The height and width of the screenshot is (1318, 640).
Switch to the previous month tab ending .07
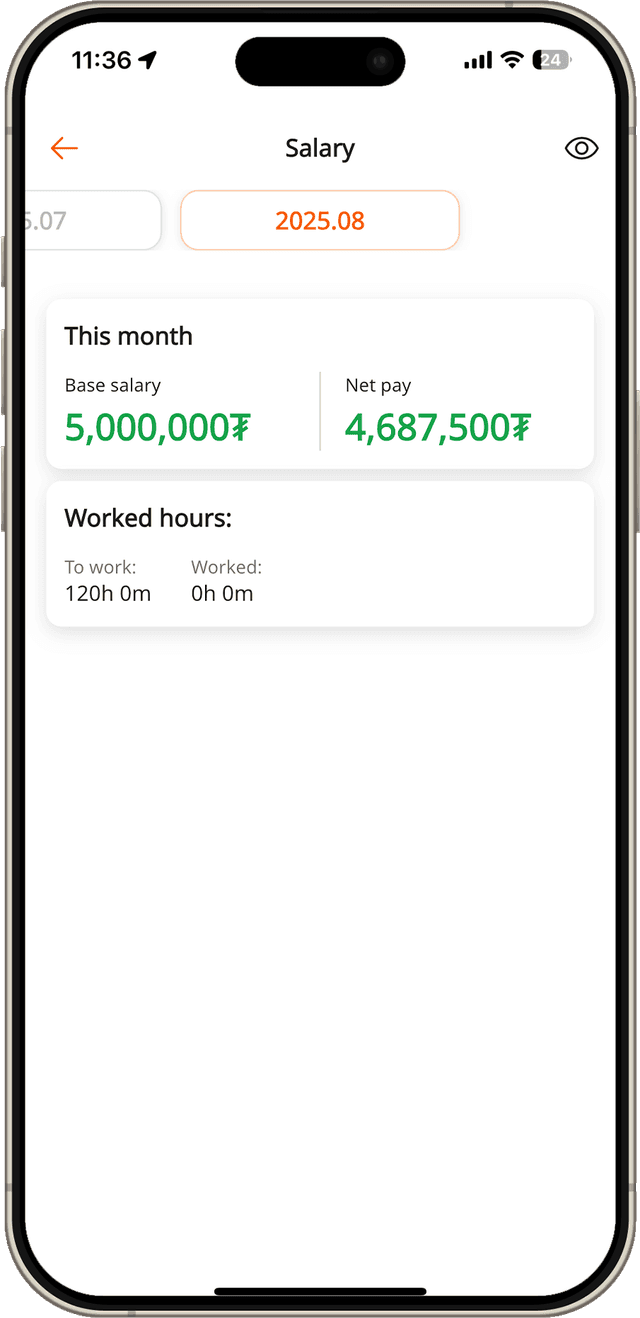(x=92, y=220)
